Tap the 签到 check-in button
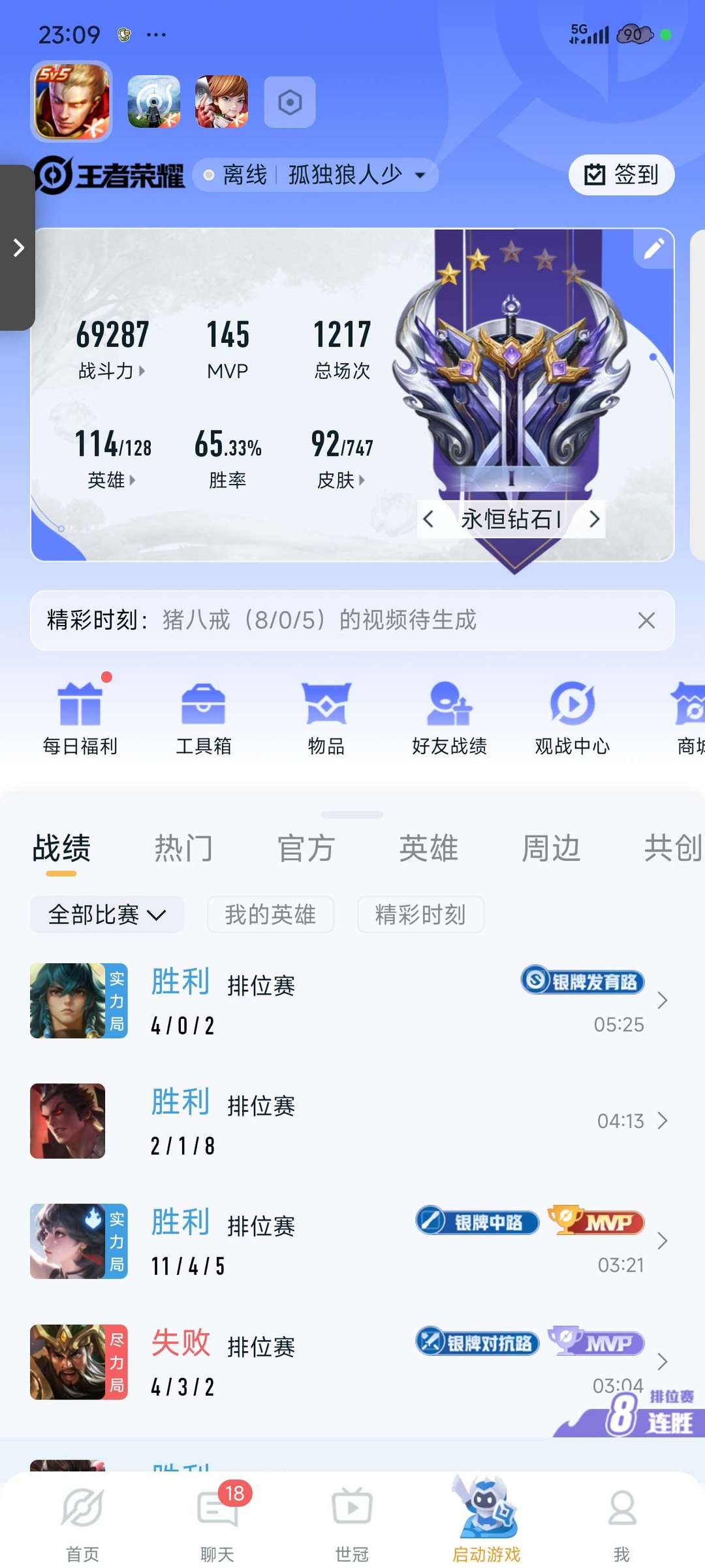Viewport: 705px width, 1568px height. (x=621, y=174)
